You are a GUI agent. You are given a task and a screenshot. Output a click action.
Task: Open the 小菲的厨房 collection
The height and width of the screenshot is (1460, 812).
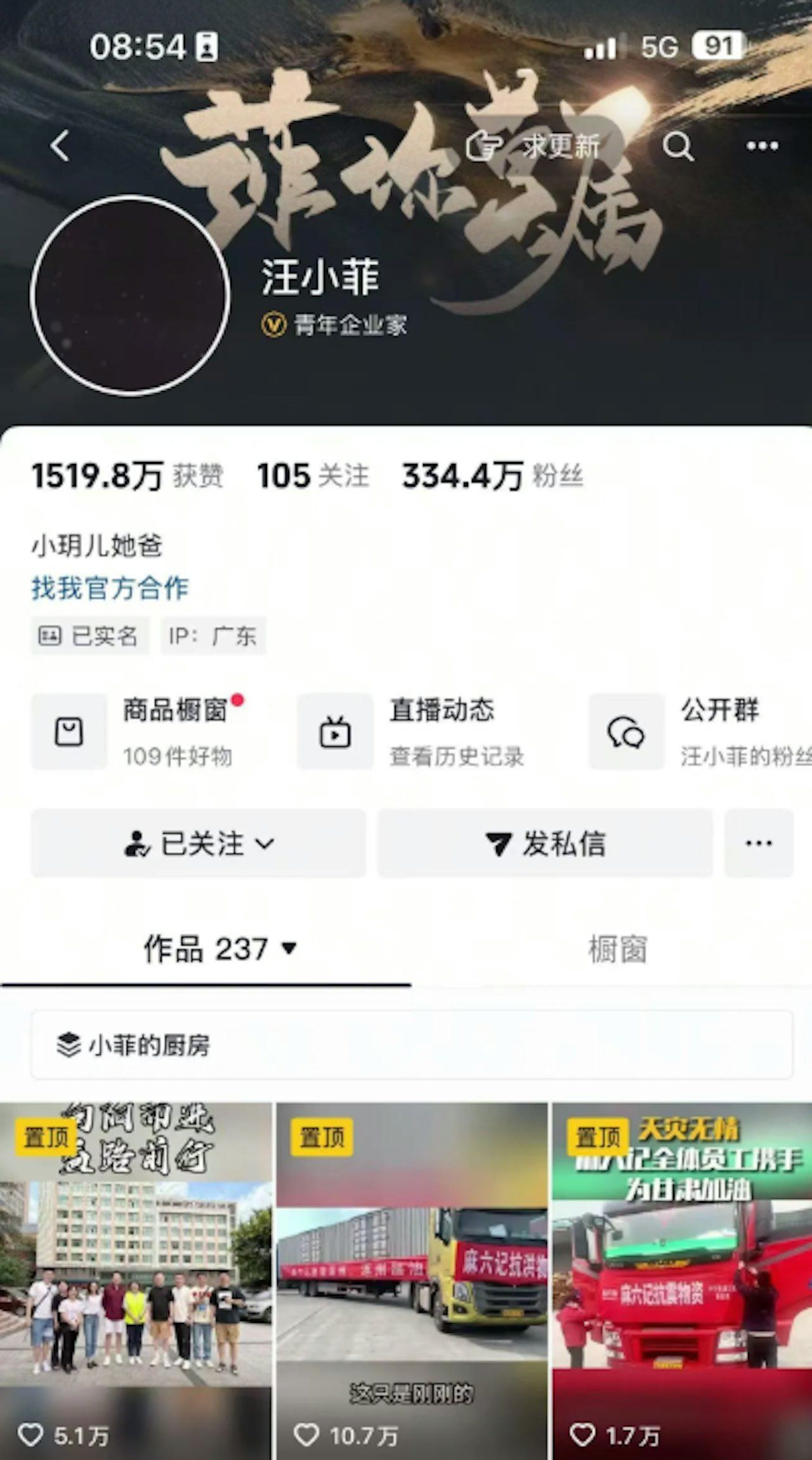point(411,1045)
